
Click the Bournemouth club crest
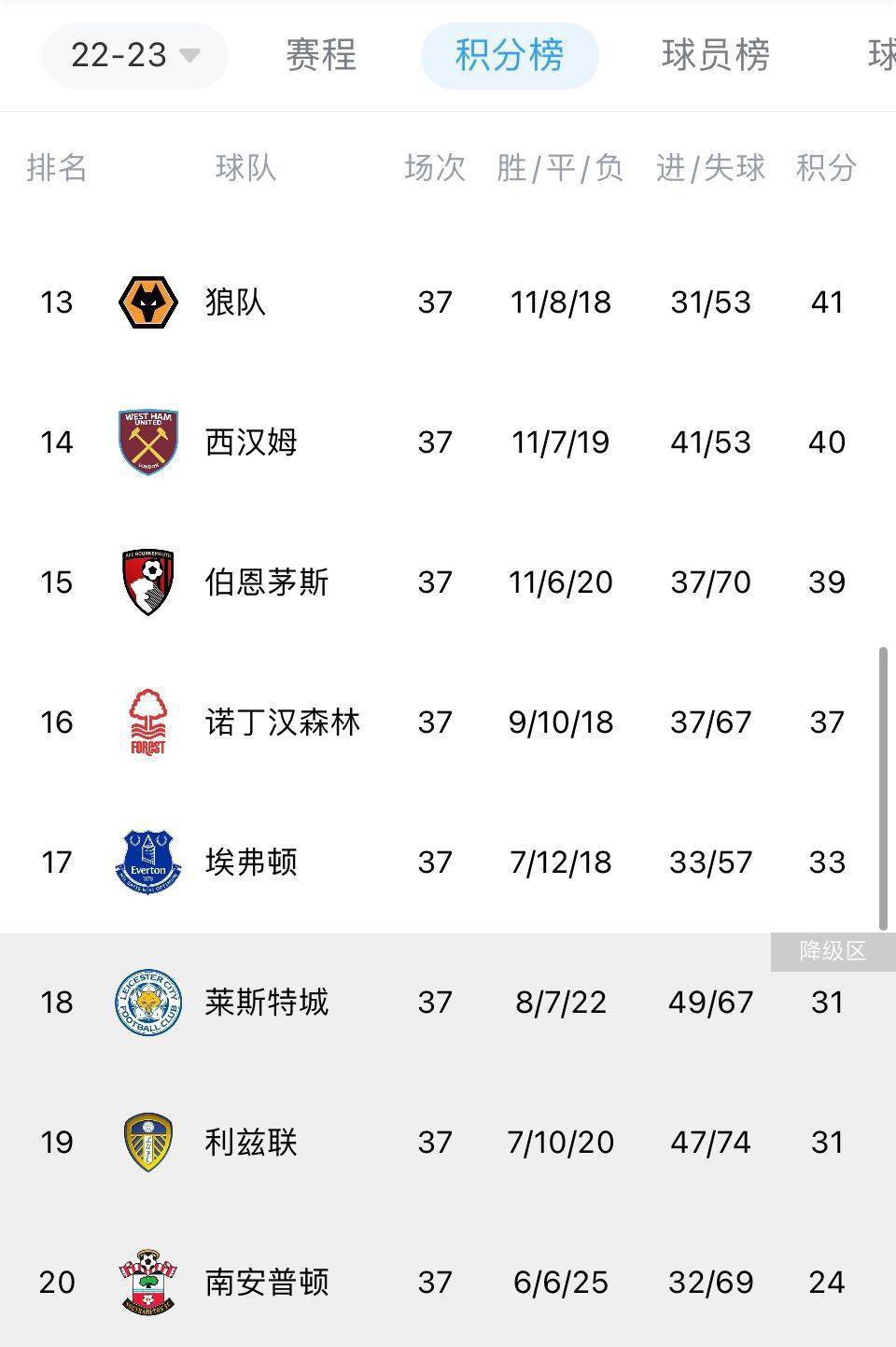(x=147, y=582)
